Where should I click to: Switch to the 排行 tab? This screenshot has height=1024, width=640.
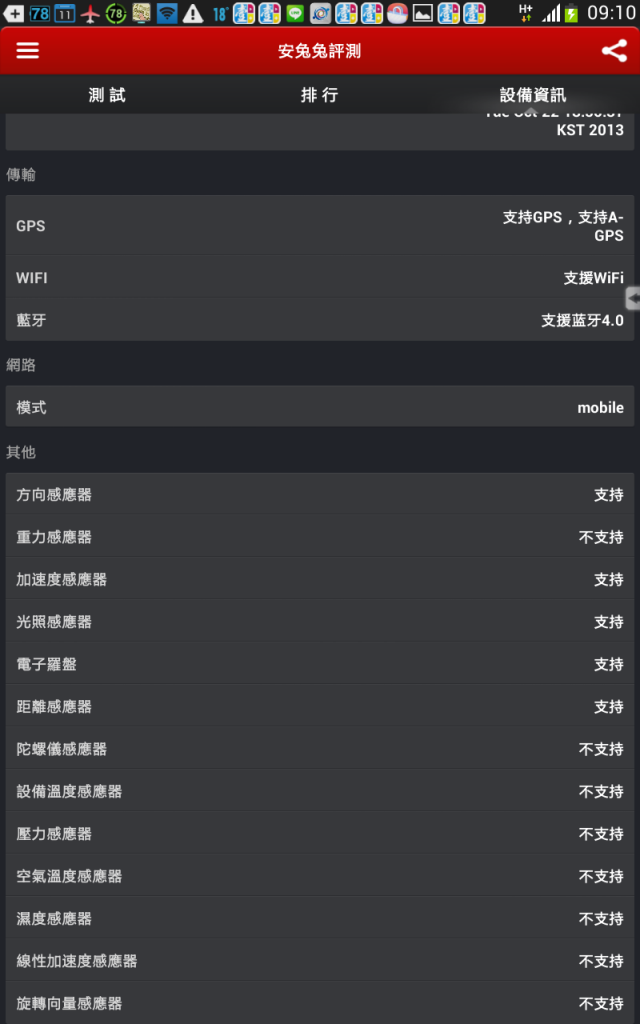[319, 95]
